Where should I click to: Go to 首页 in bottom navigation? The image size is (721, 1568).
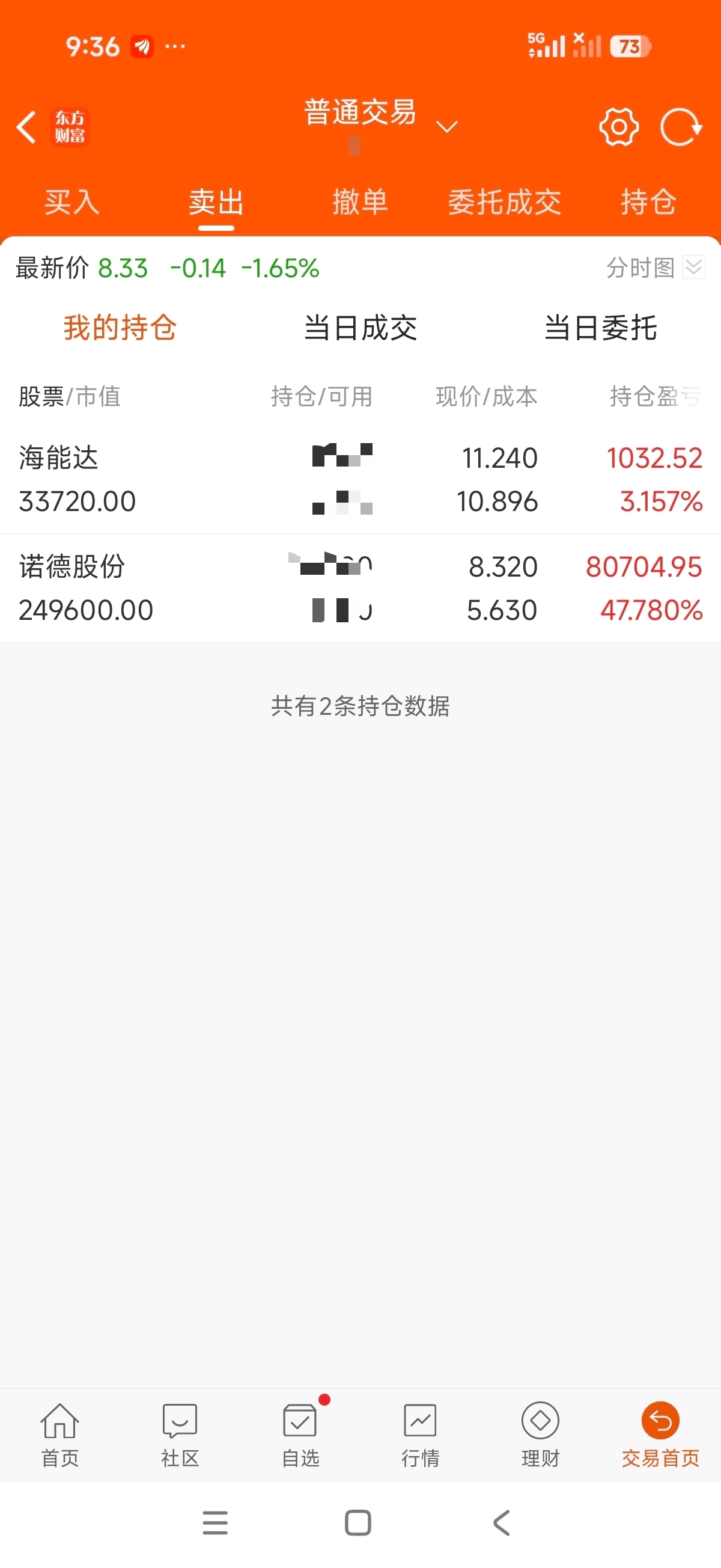[x=59, y=1434]
